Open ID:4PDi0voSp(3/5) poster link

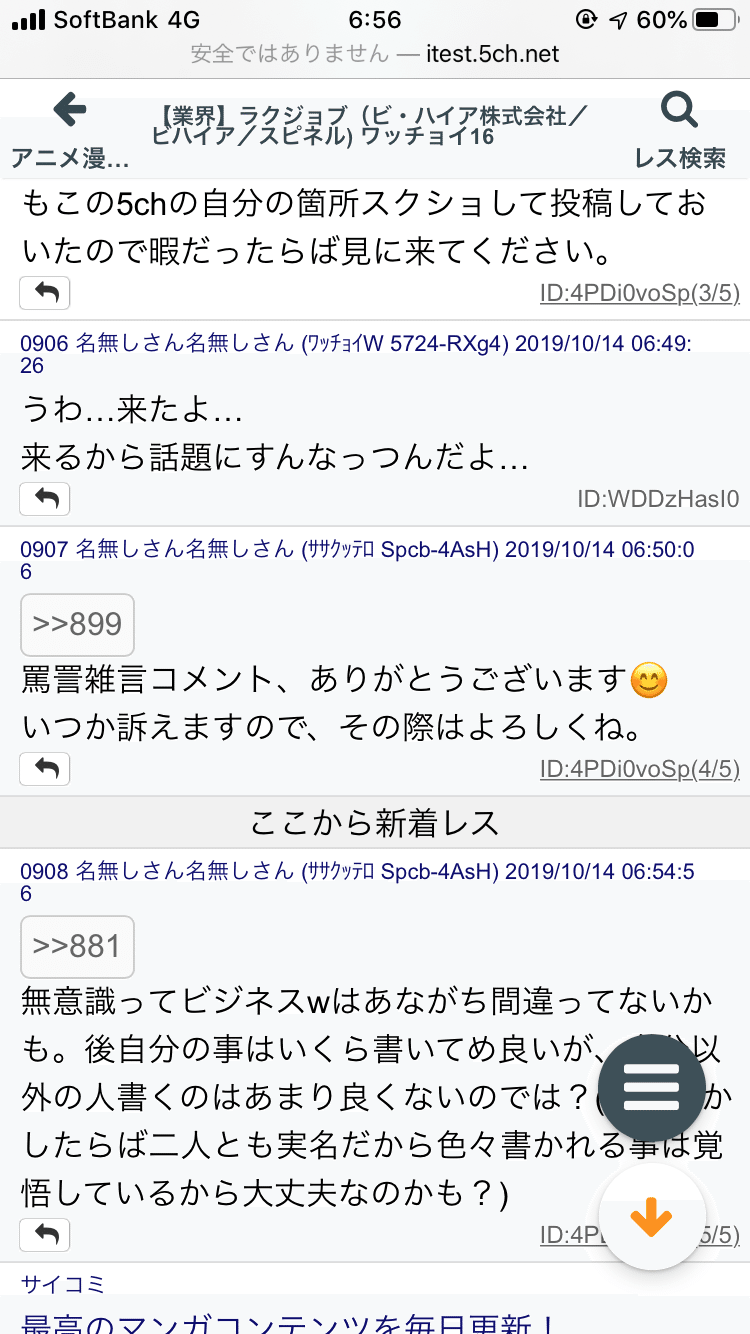(639, 294)
